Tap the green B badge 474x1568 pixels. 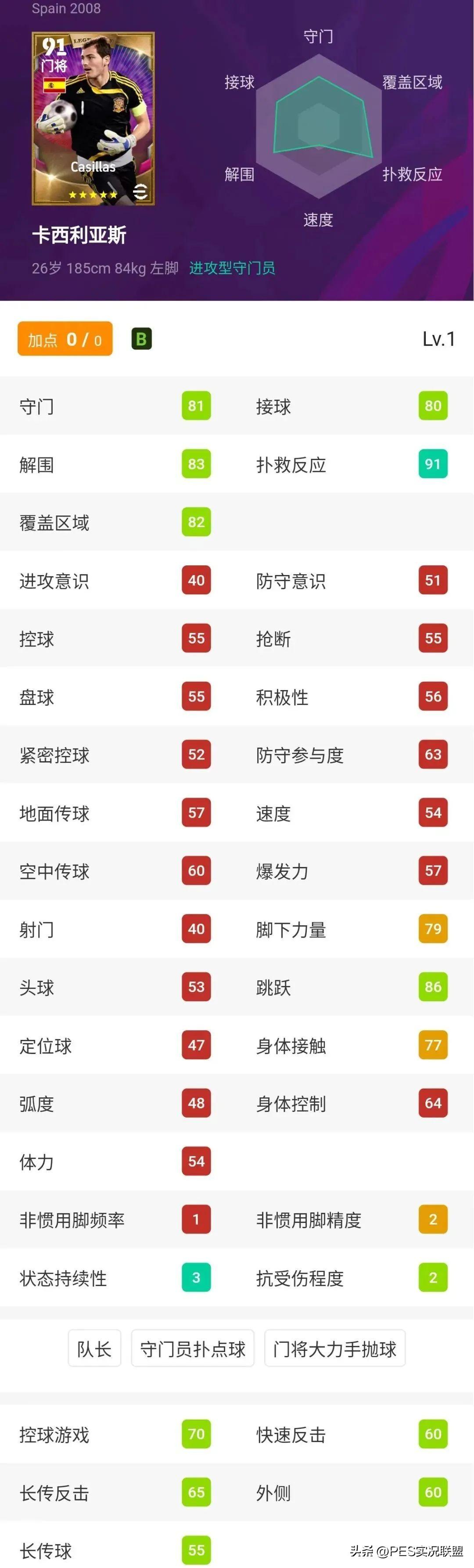[142, 338]
